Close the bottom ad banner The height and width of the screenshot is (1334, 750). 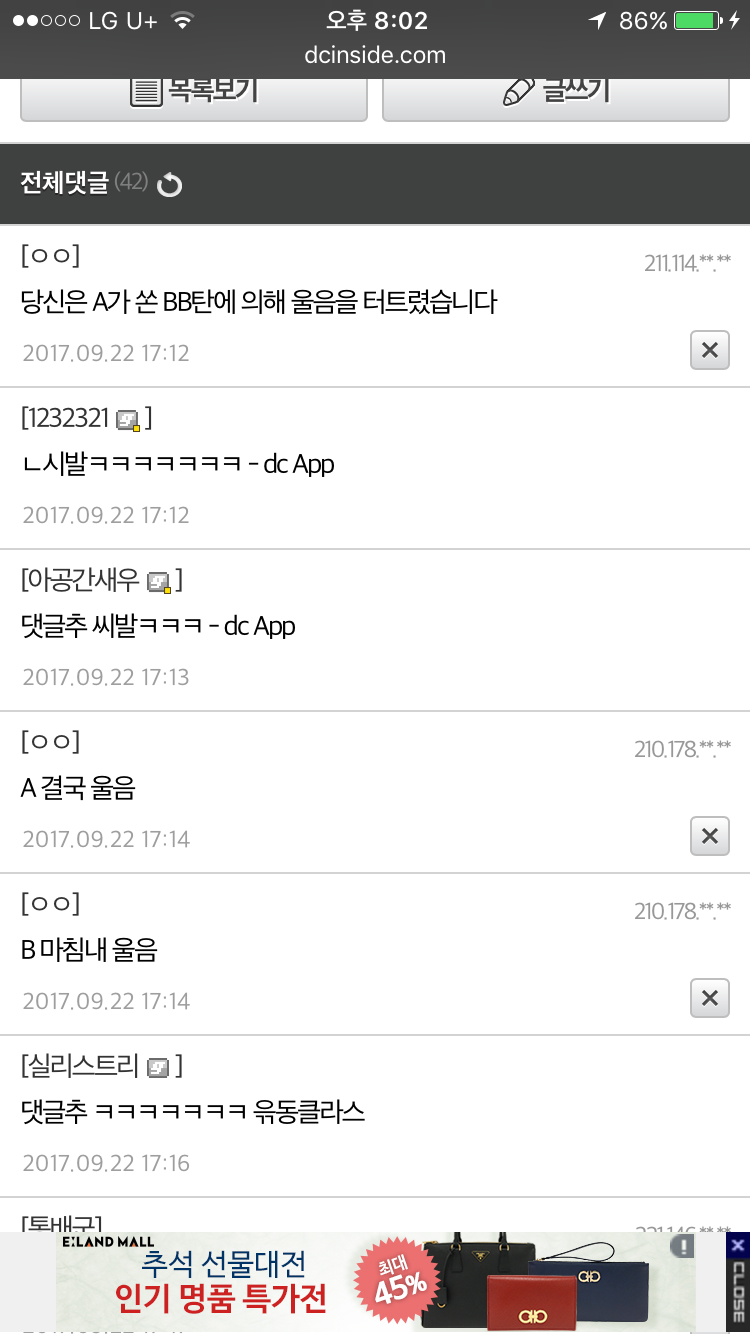[738, 1282]
